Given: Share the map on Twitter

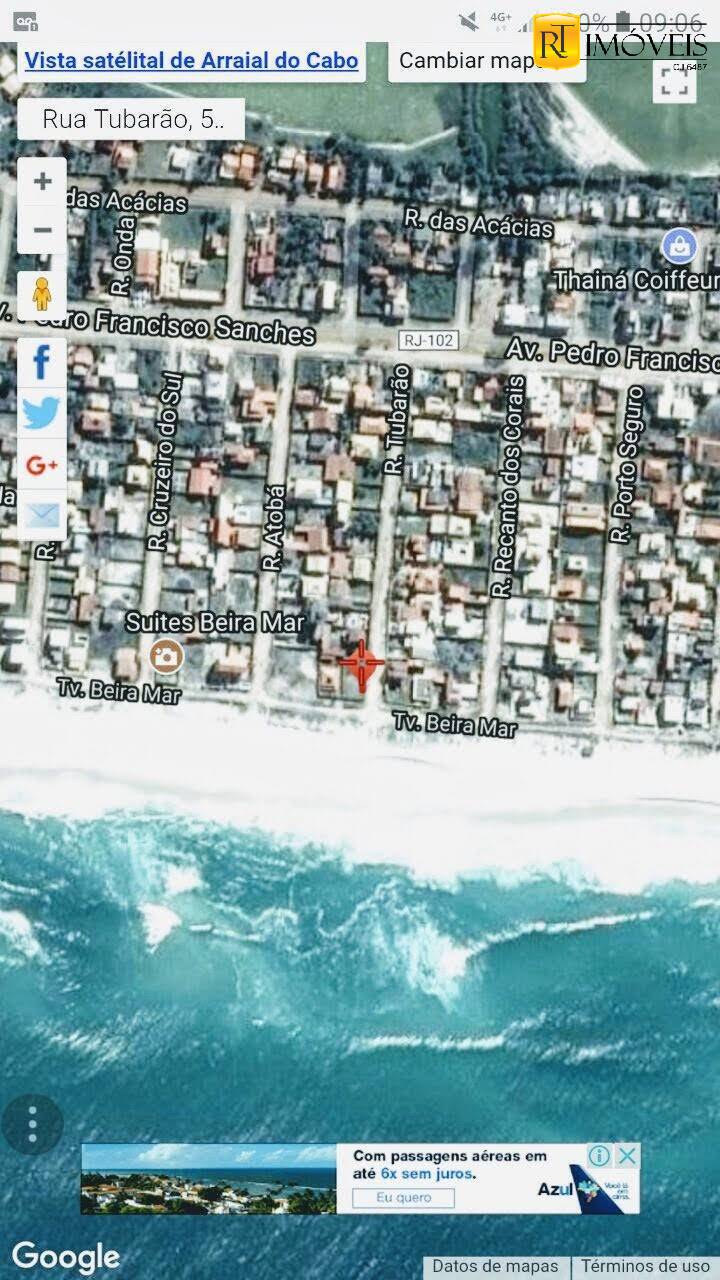Looking at the screenshot, I should pyautogui.click(x=42, y=413).
